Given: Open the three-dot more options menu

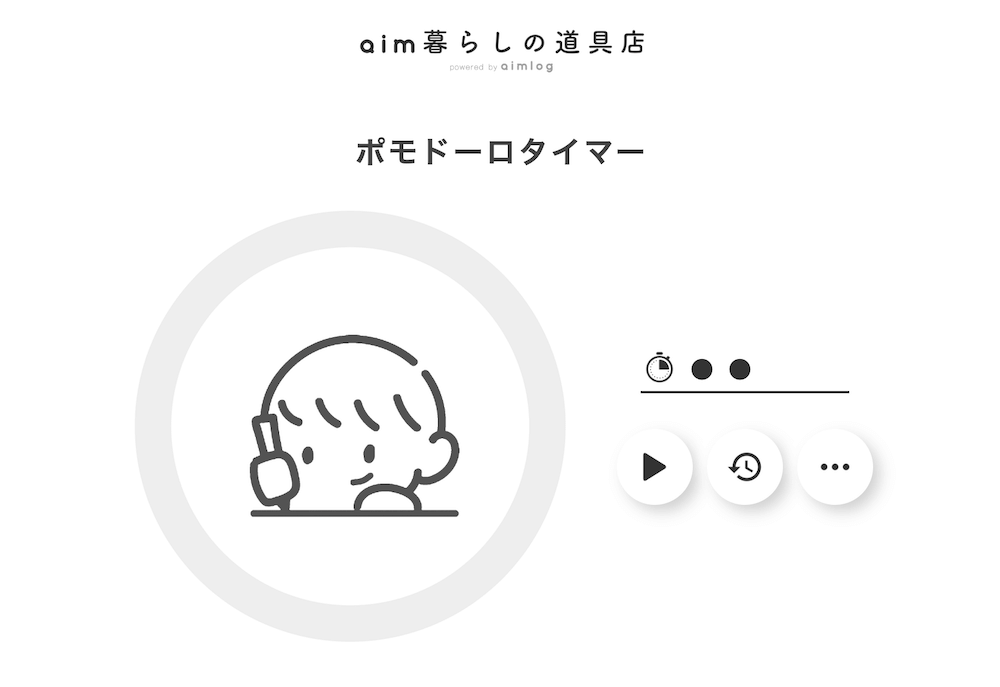Looking at the screenshot, I should click(834, 466).
